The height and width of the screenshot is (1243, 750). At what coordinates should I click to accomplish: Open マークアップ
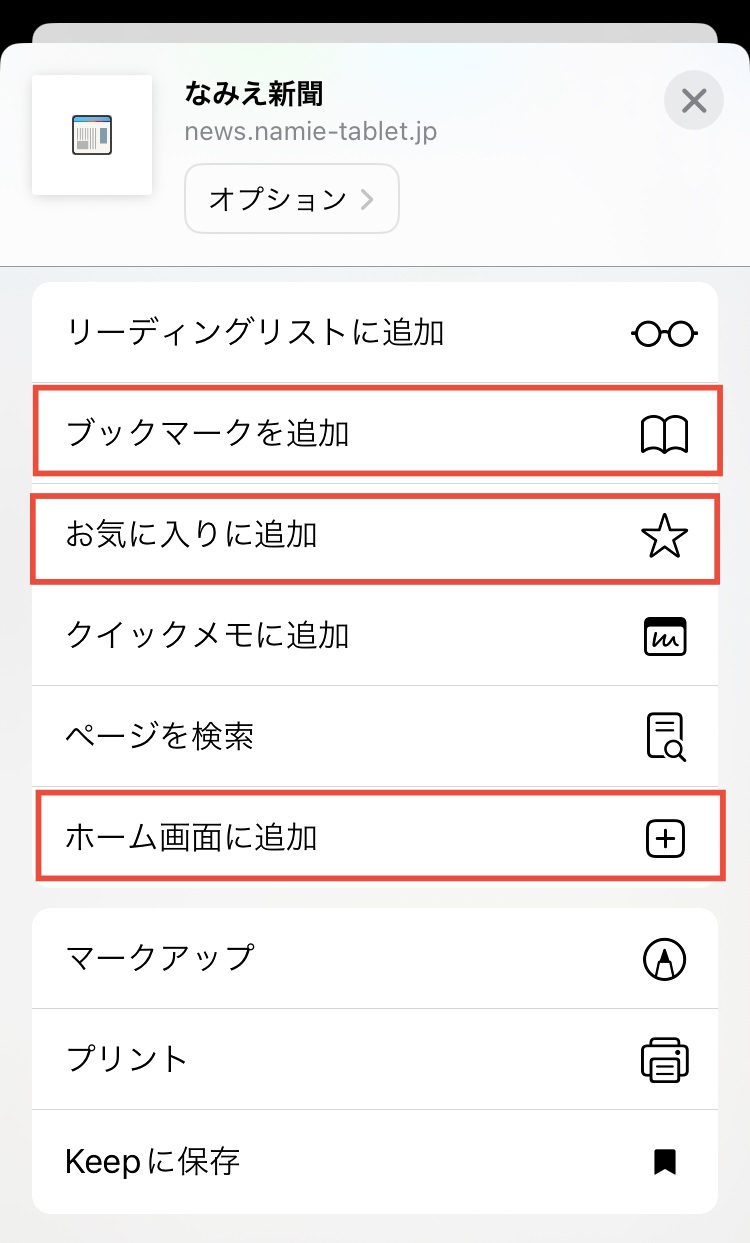pyautogui.click(x=375, y=958)
